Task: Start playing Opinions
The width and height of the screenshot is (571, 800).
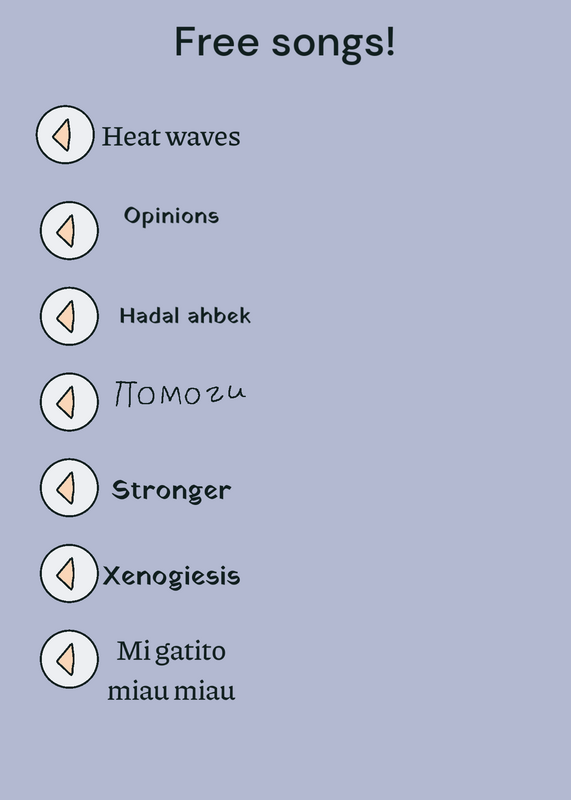Action: 69,231
